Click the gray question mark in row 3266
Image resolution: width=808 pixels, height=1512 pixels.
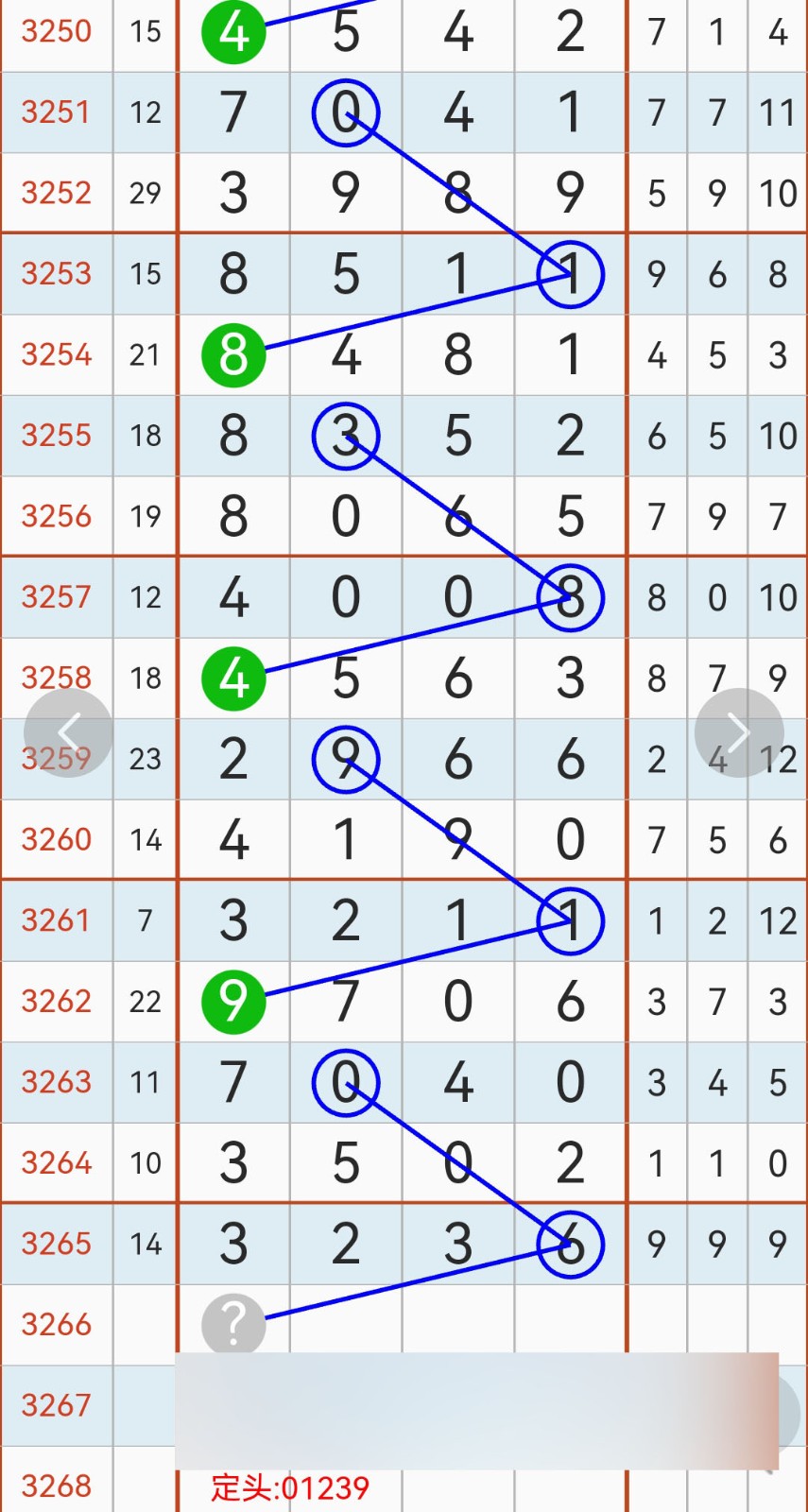(233, 1323)
